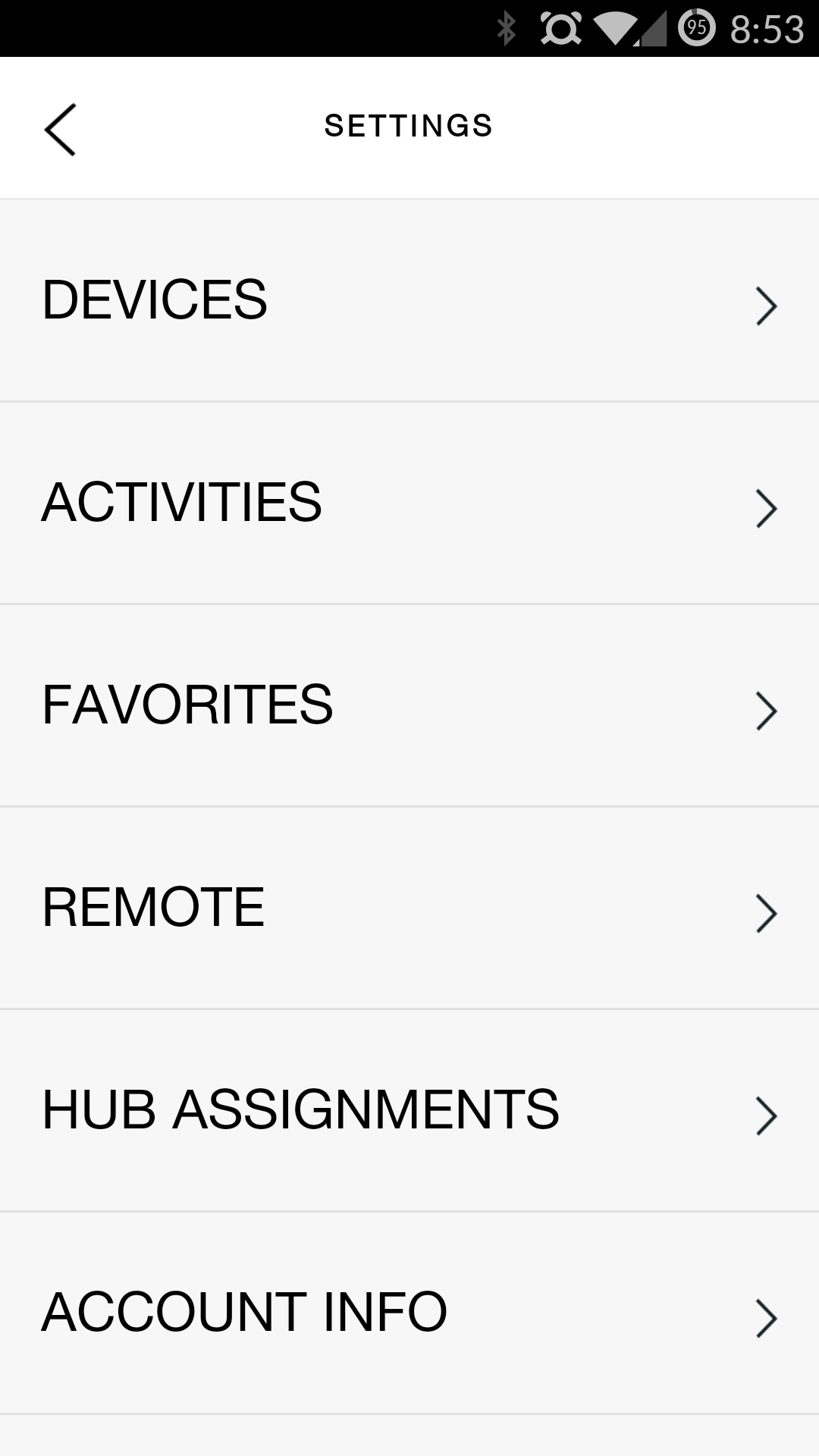Select the Favorites row
Image resolution: width=819 pixels, height=1456 pixels.
tap(409, 706)
